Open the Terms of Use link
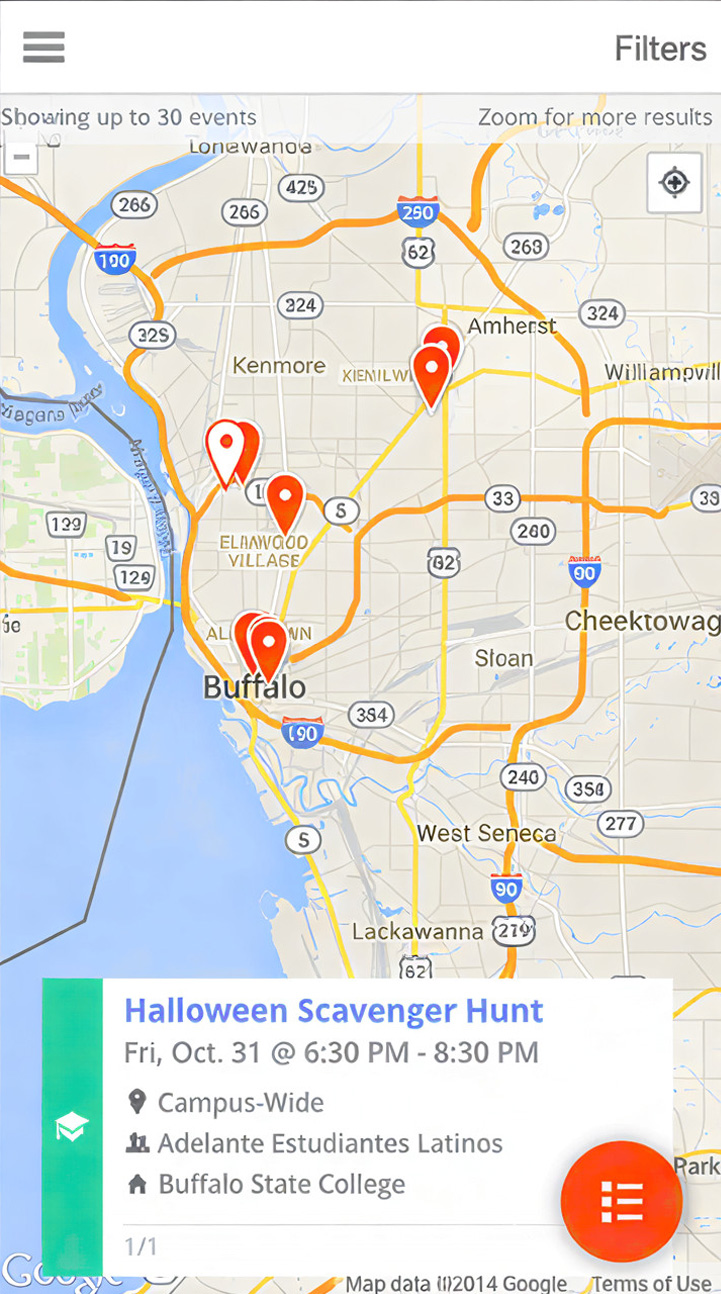 [651, 1283]
